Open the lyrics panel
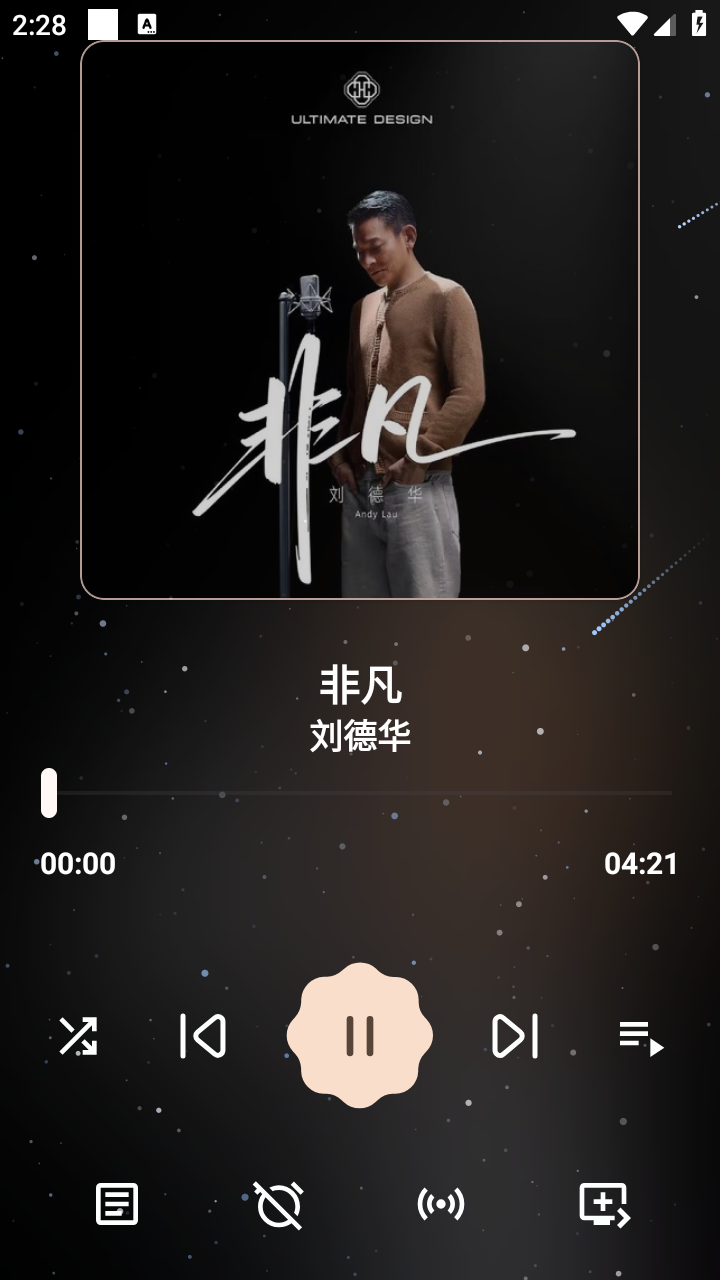720x1280 pixels. pyautogui.click(x=115, y=1204)
